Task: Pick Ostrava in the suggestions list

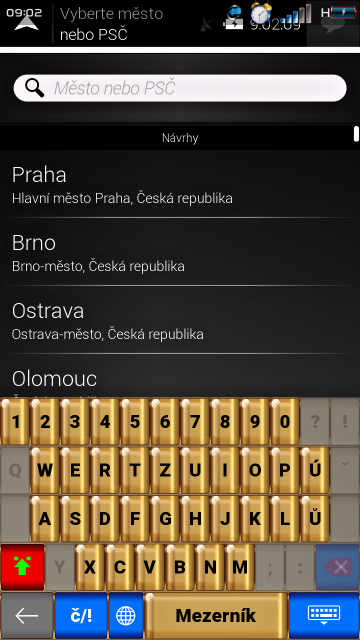Action: click(x=180, y=320)
